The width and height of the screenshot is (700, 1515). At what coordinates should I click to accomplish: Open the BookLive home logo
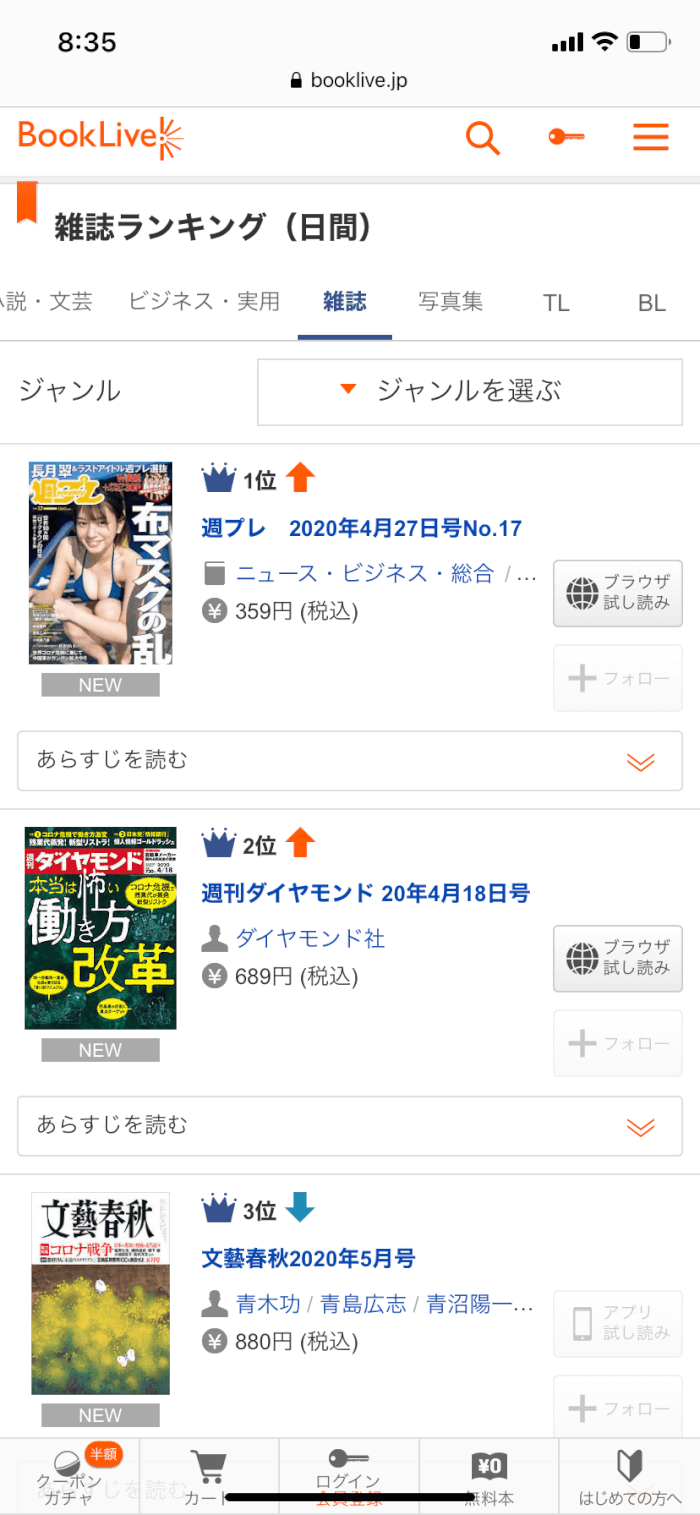(x=100, y=137)
